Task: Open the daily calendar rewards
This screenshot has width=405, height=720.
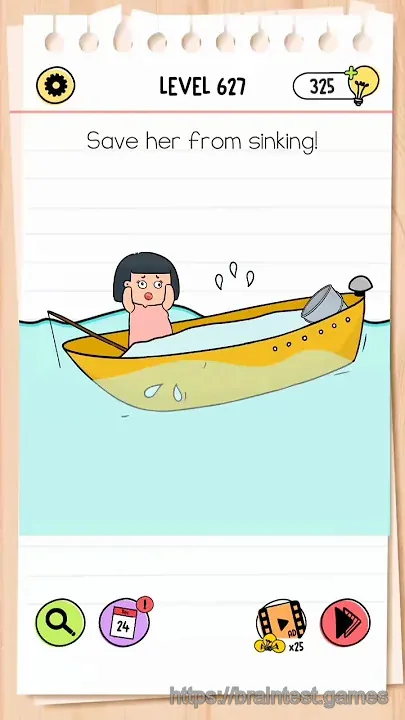Action: (x=124, y=622)
